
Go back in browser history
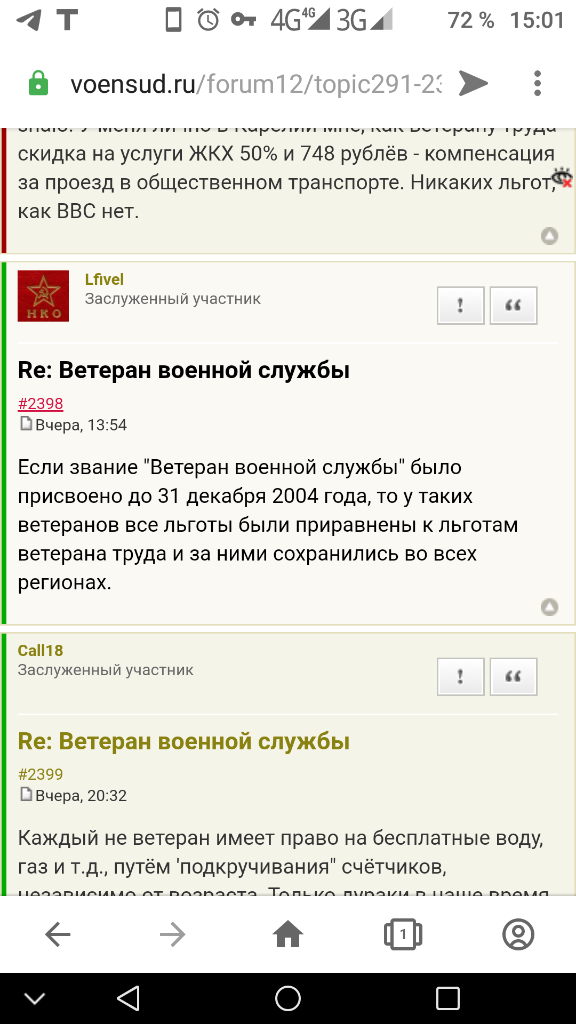[x=57, y=935]
